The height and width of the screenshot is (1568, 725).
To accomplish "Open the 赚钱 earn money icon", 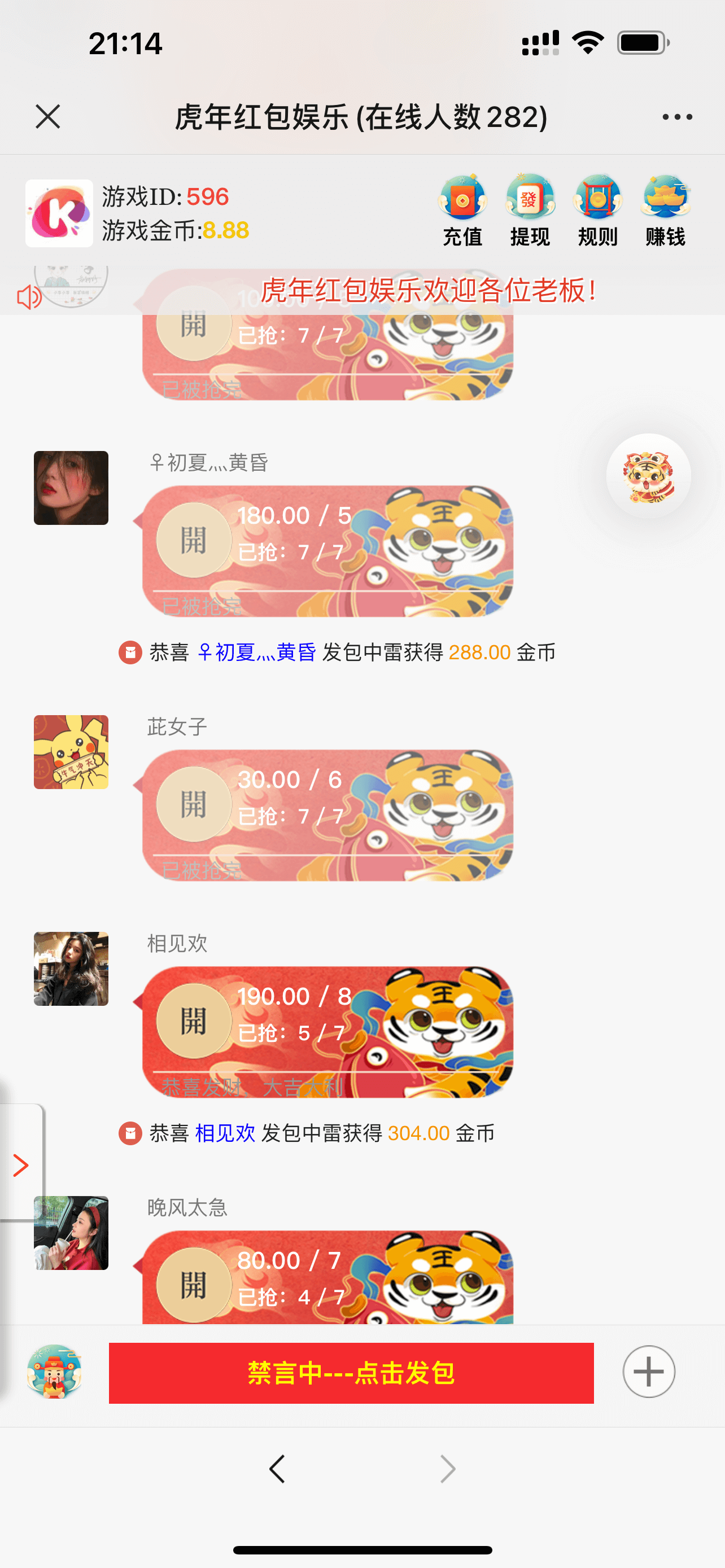I will (x=665, y=211).
